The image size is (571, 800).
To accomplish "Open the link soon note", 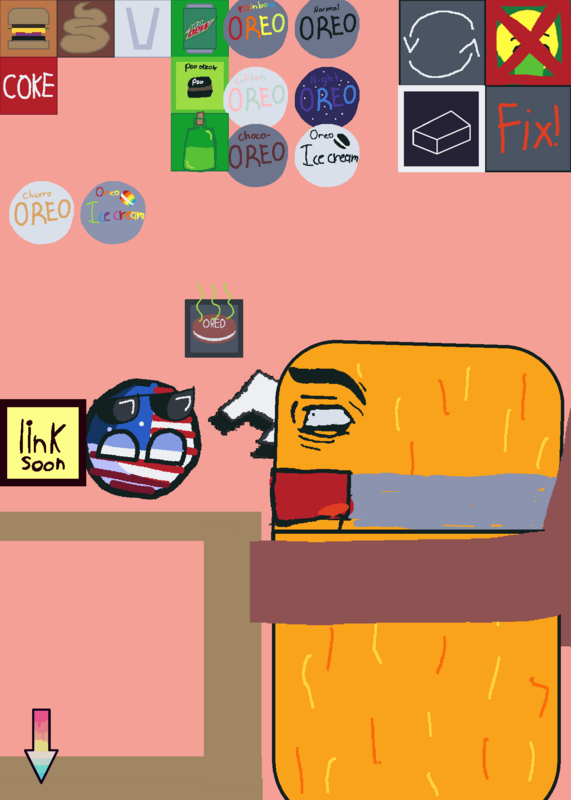I will 43,443.
